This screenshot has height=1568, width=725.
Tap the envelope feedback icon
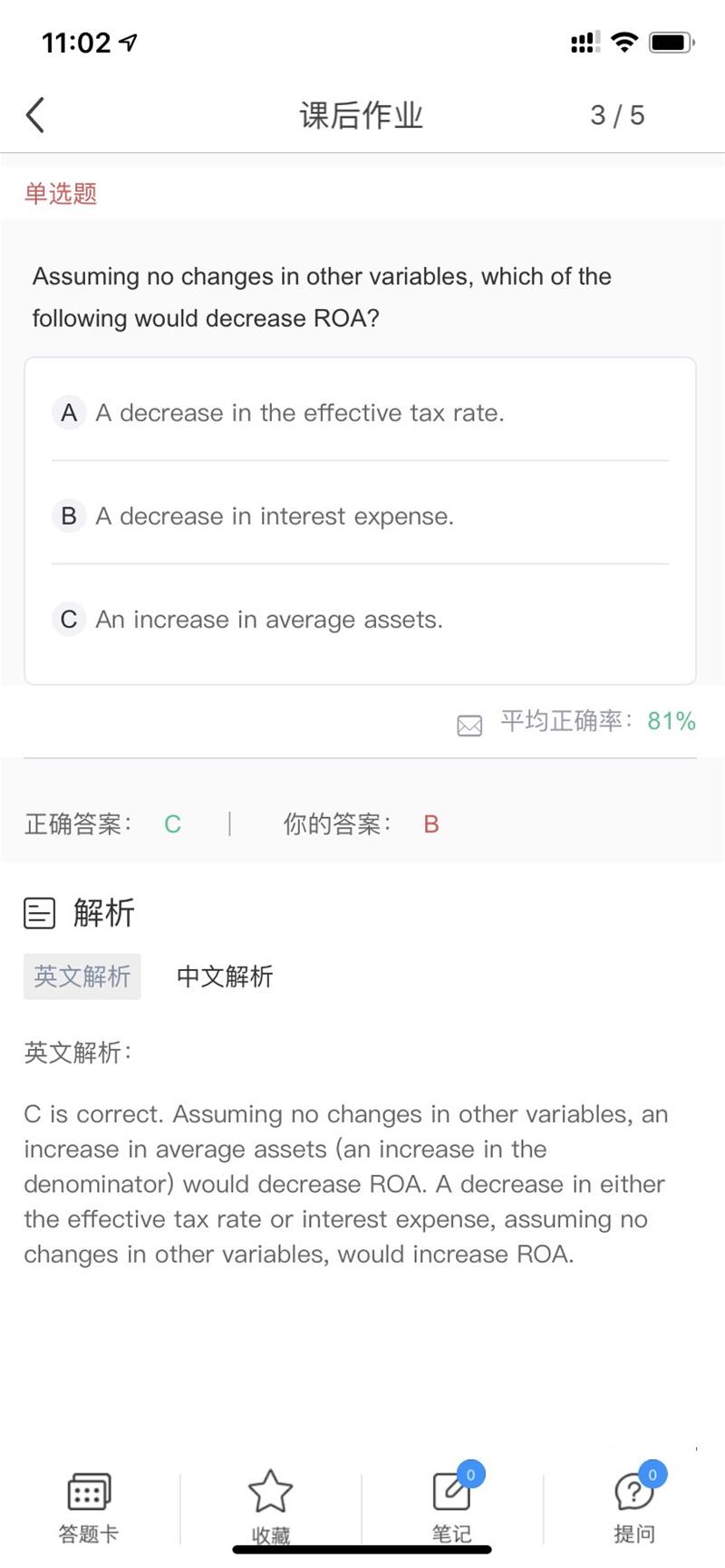[x=469, y=725]
